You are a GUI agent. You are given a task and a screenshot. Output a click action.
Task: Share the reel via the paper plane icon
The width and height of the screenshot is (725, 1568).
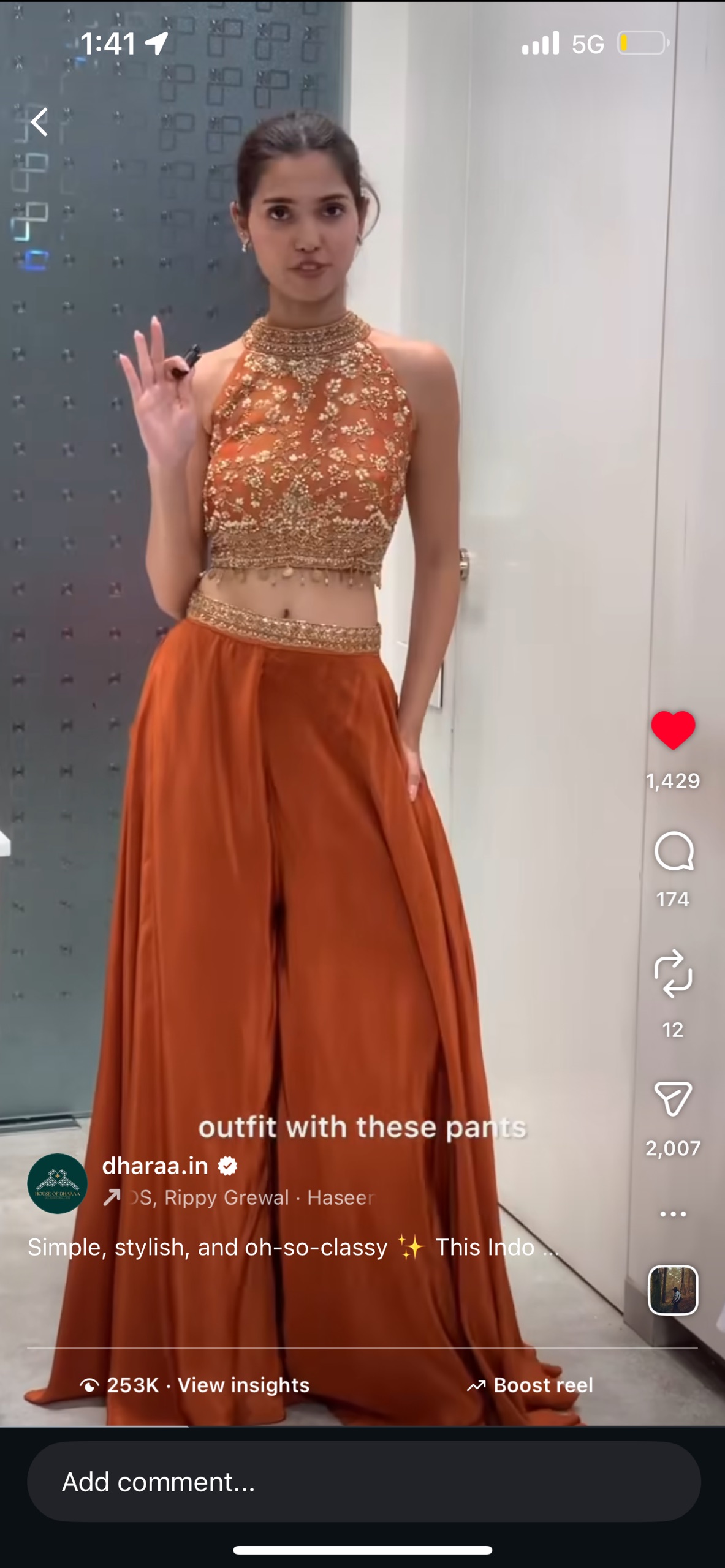coord(673,1099)
